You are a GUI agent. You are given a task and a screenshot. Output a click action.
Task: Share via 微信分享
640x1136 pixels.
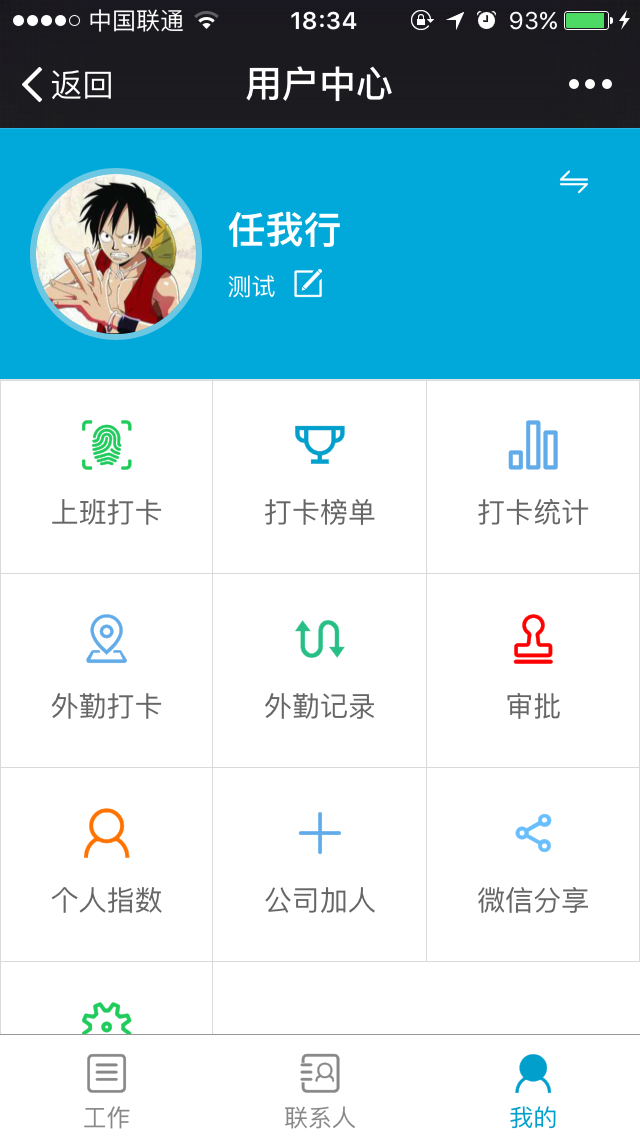pos(533,864)
